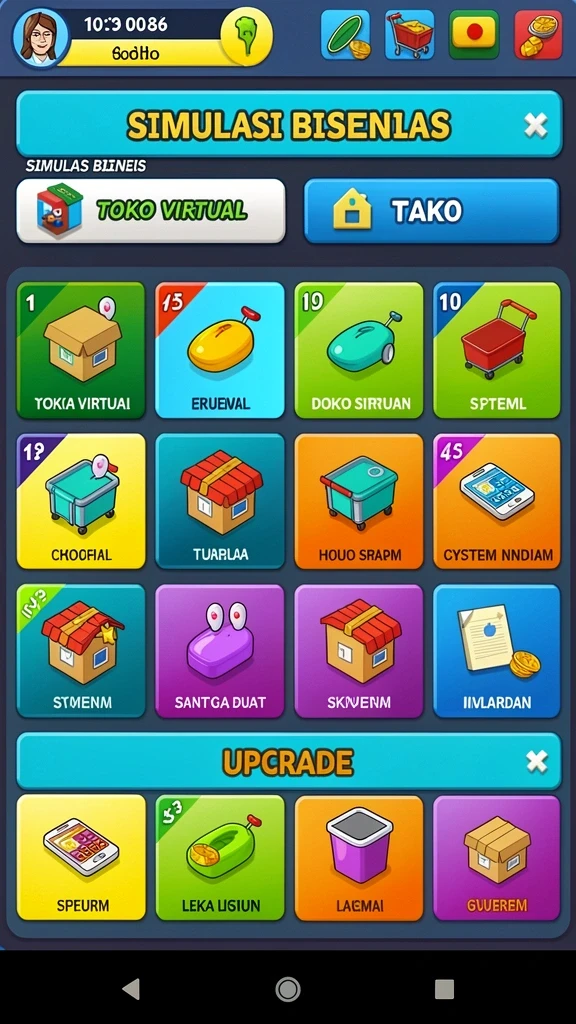Choose the Erueval item

click(220, 350)
